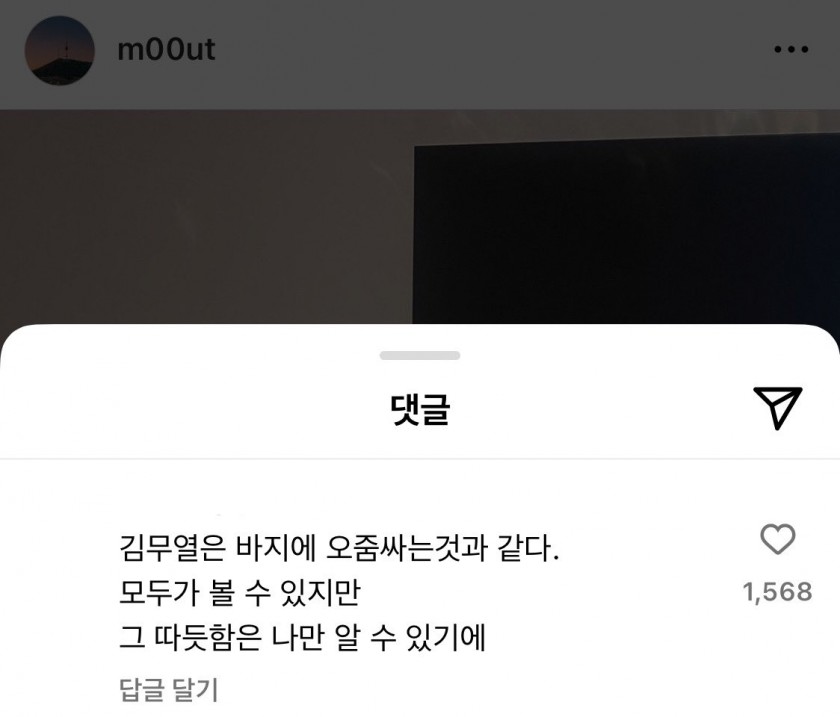Open the m00ut username link
840x717 pixels.
[166, 50]
